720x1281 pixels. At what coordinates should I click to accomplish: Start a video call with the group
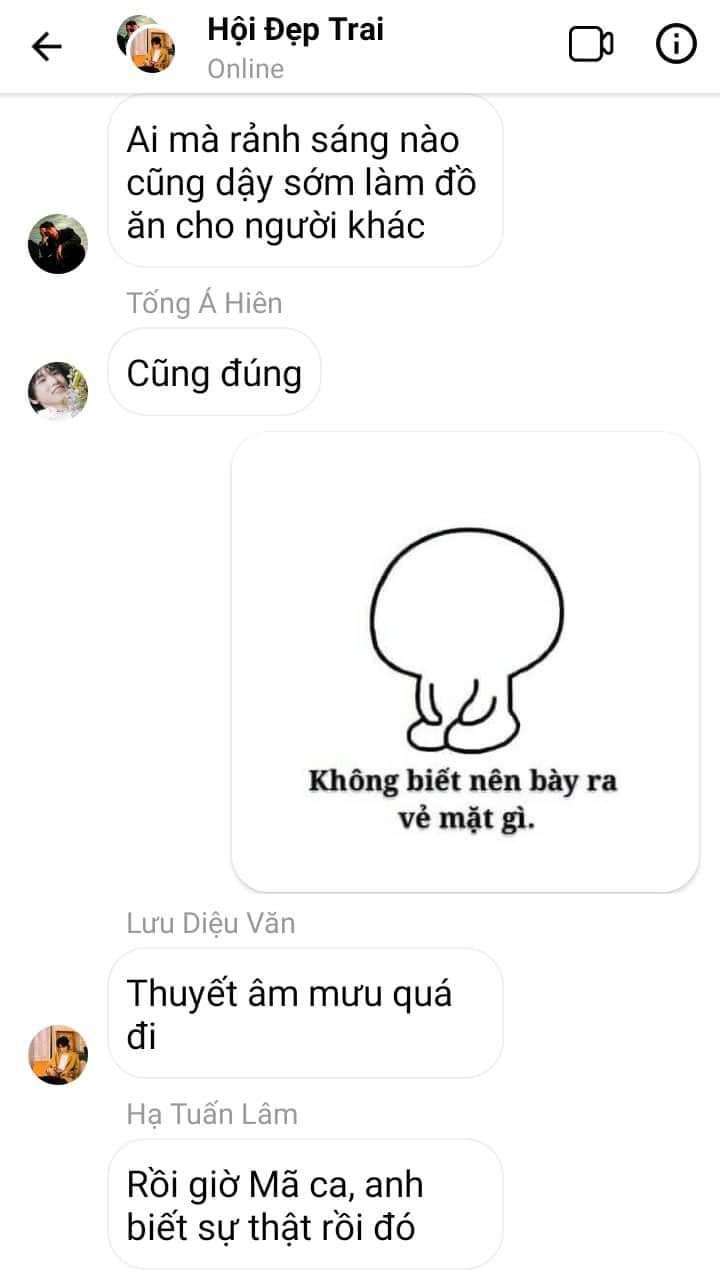(590, 45)
